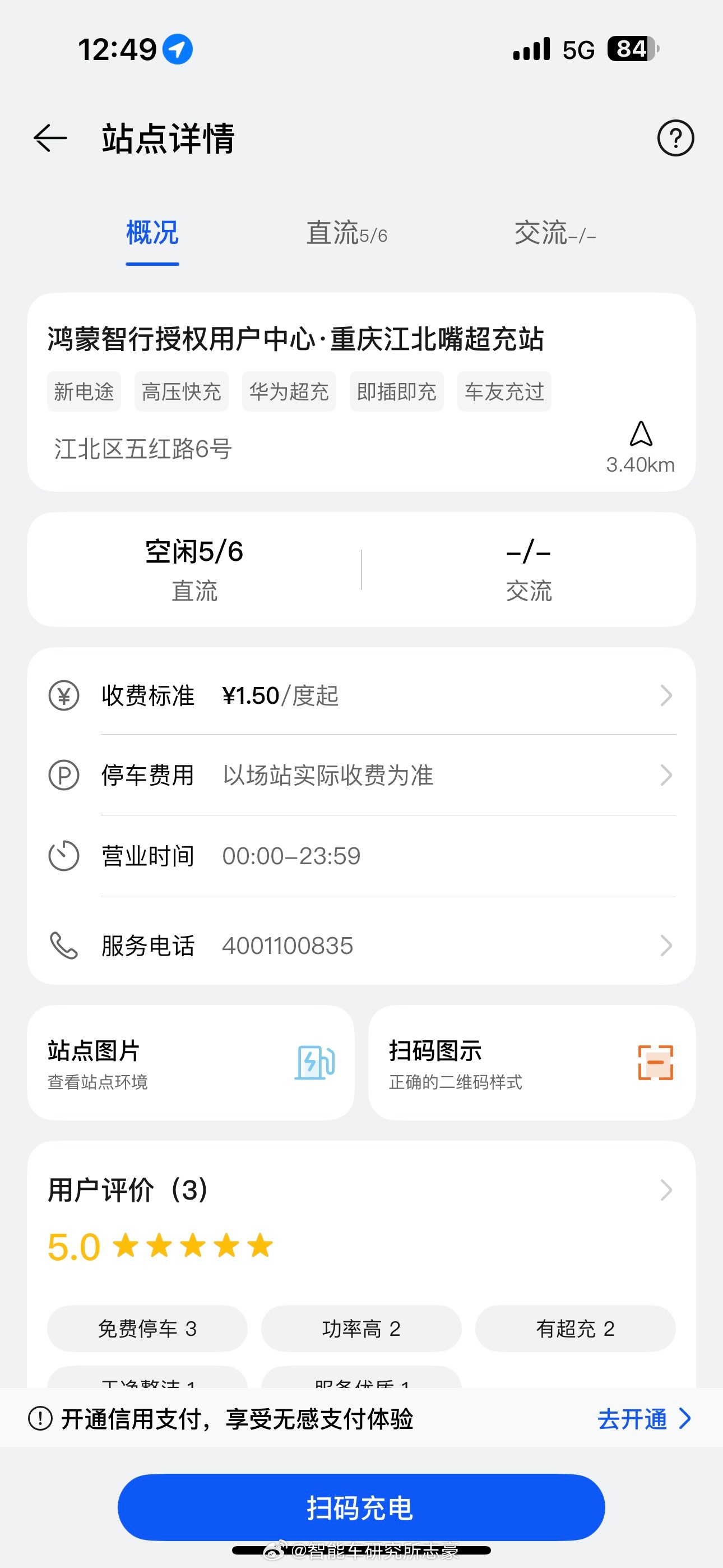Tap 去开通 to enable credit payment
Image resolution: width=723 pixels, height=1568 pixels.
click(644, 1419)
